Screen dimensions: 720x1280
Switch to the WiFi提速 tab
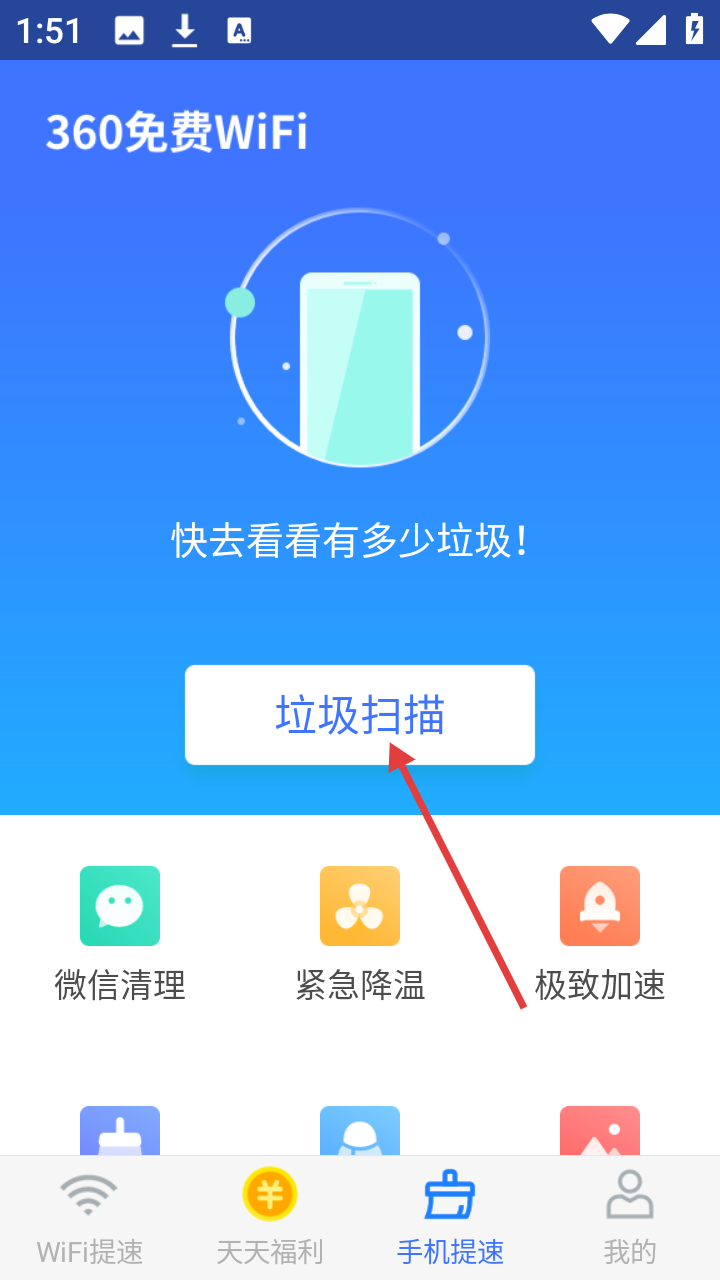click(x=90, y=1218)
